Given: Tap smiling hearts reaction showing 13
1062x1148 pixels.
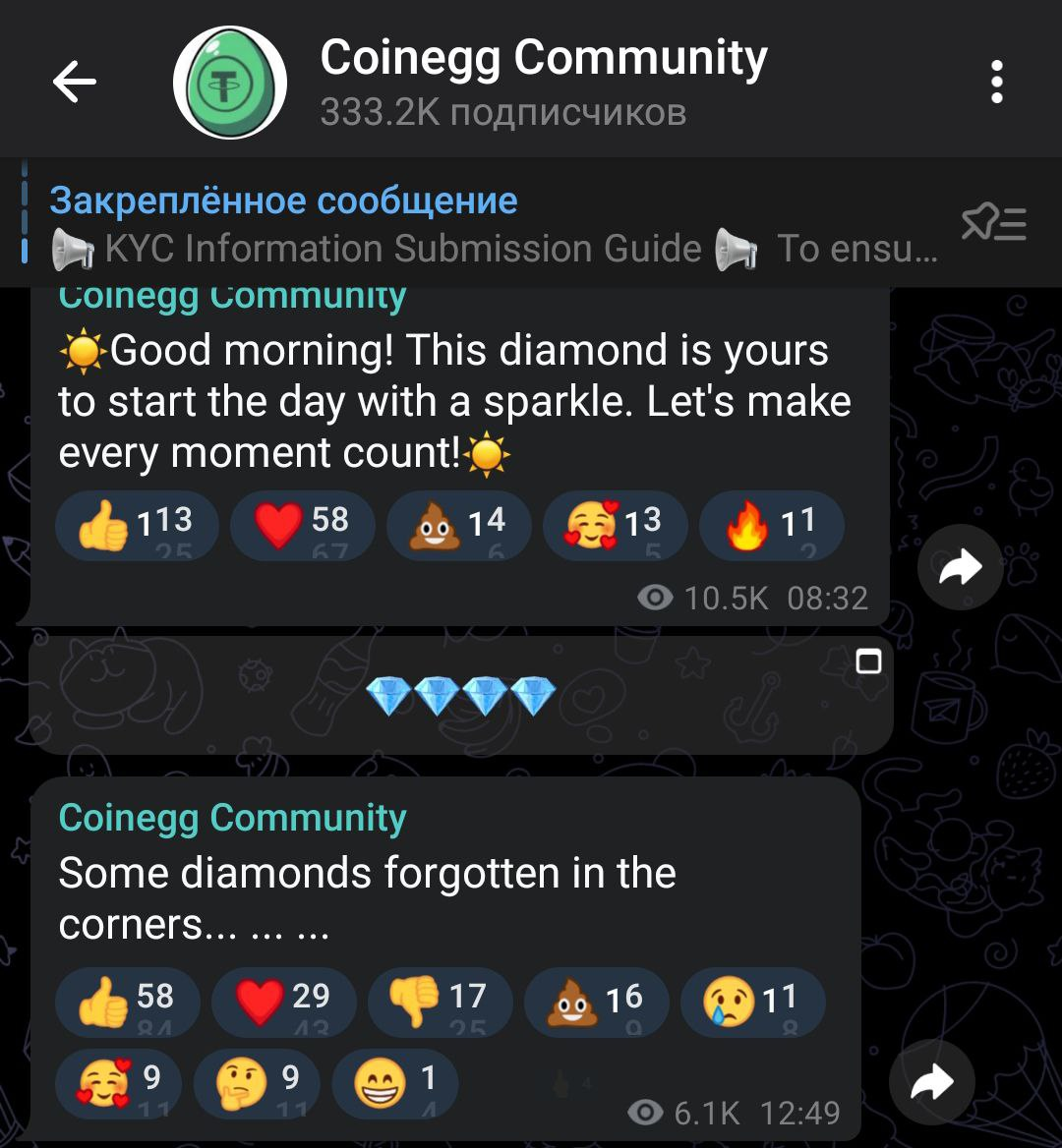Looking at the screenshot, I should coord(615,525).
